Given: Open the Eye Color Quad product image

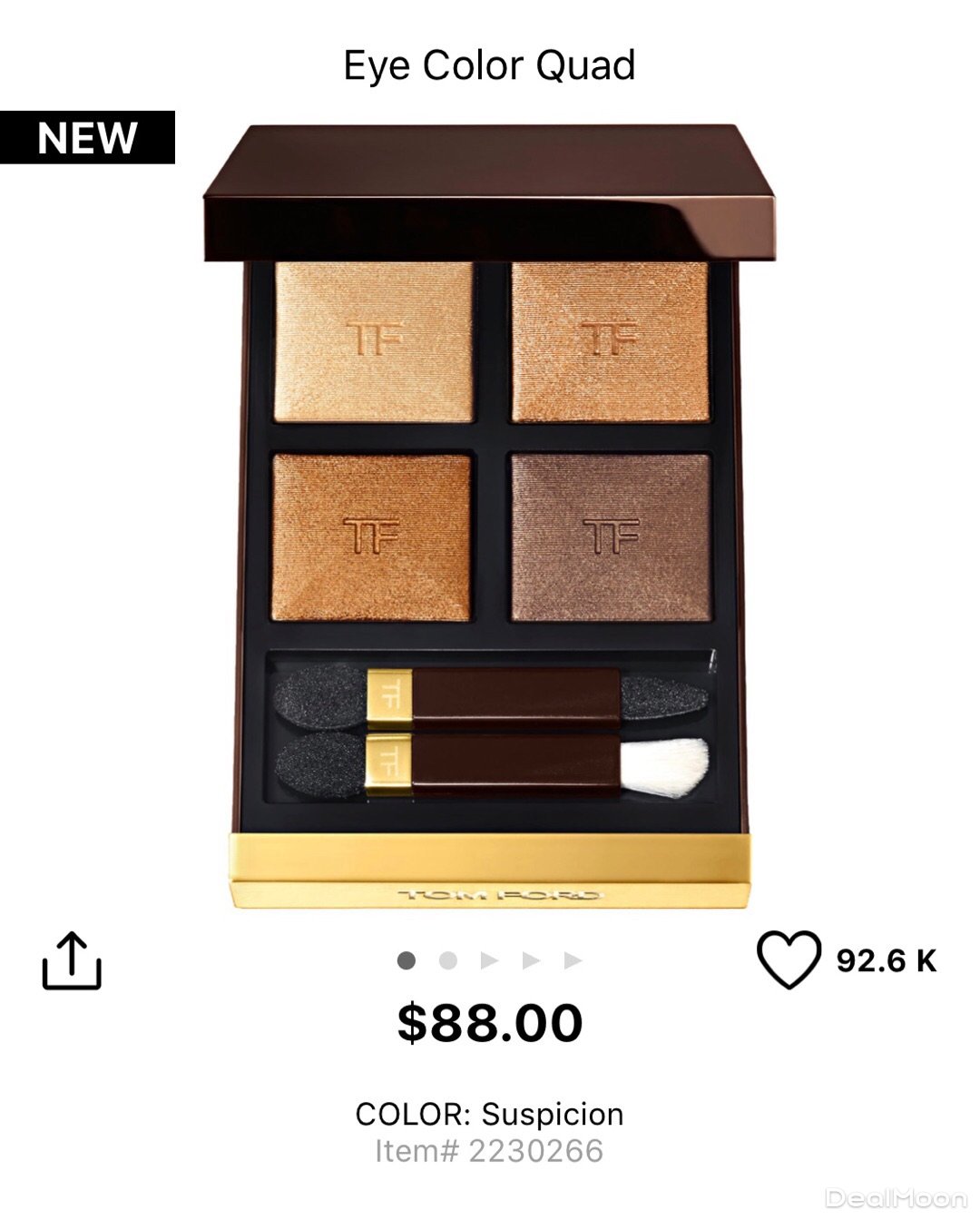Looking at the screenshot, I should point(490,517).
